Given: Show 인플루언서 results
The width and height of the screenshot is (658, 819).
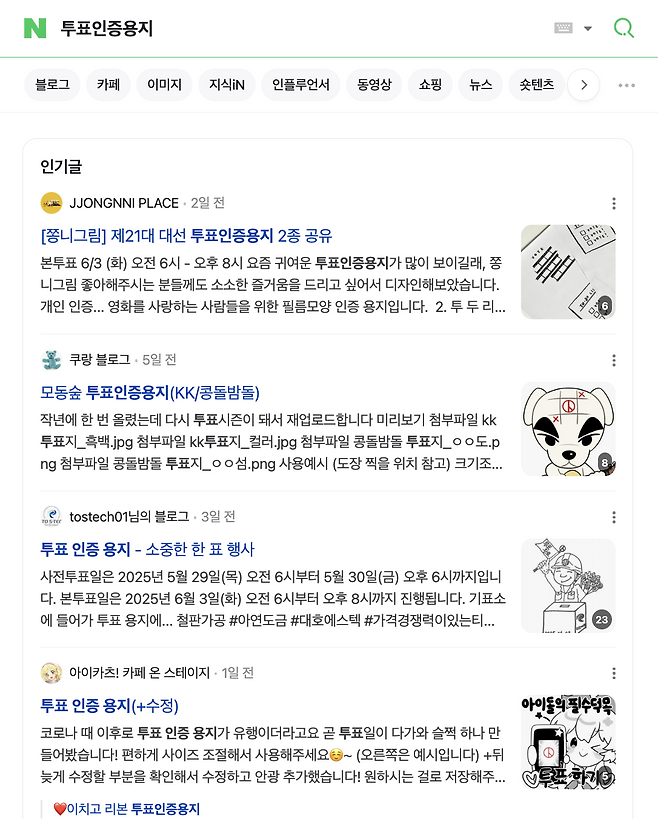Looking at the screenshot, I should pos(301,85).
